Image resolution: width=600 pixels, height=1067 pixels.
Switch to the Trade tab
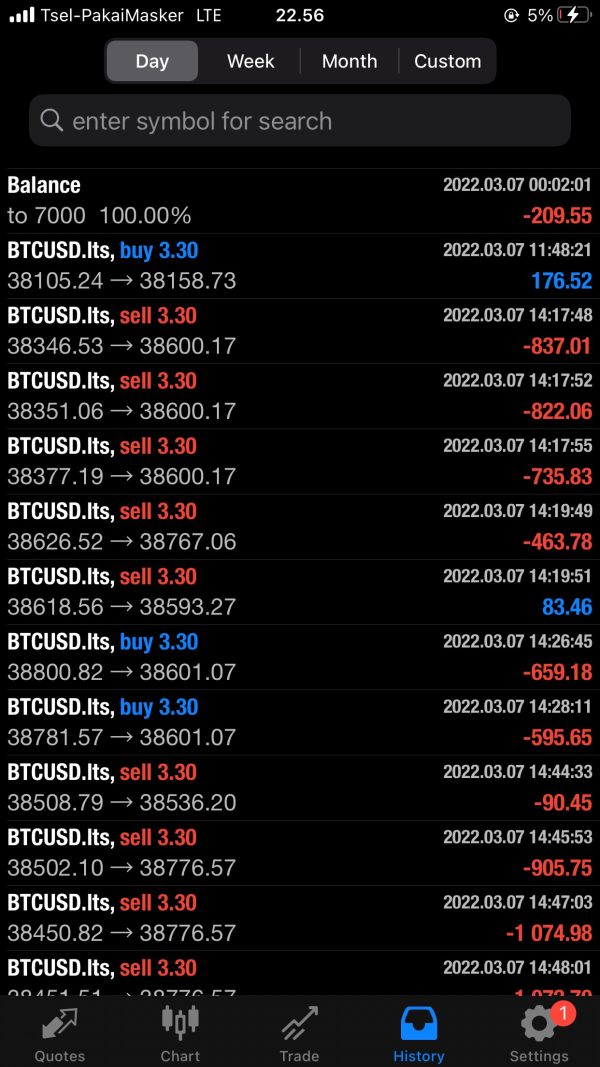[299, 1033]
